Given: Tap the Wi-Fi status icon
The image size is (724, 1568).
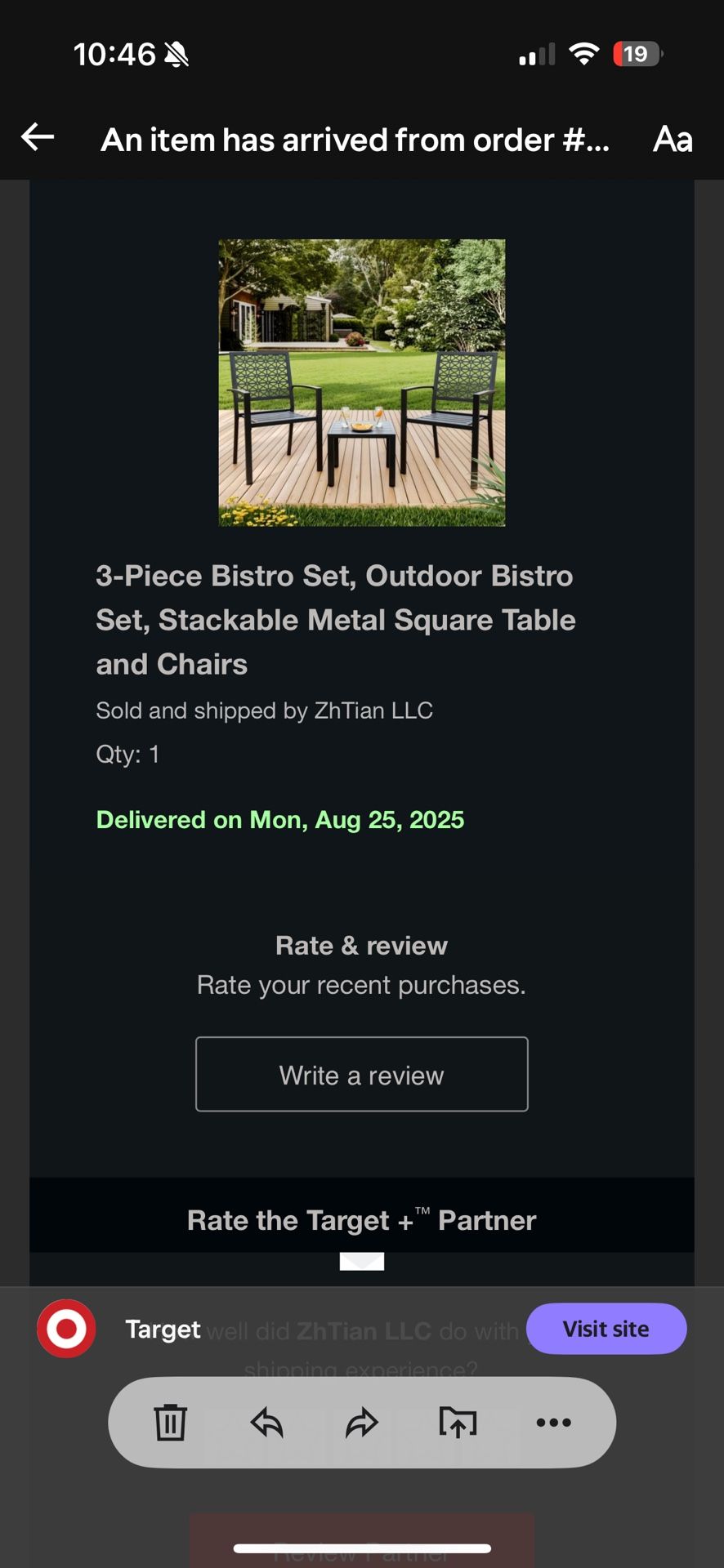Looking at the screenshot, I should (x=583, y=53).
